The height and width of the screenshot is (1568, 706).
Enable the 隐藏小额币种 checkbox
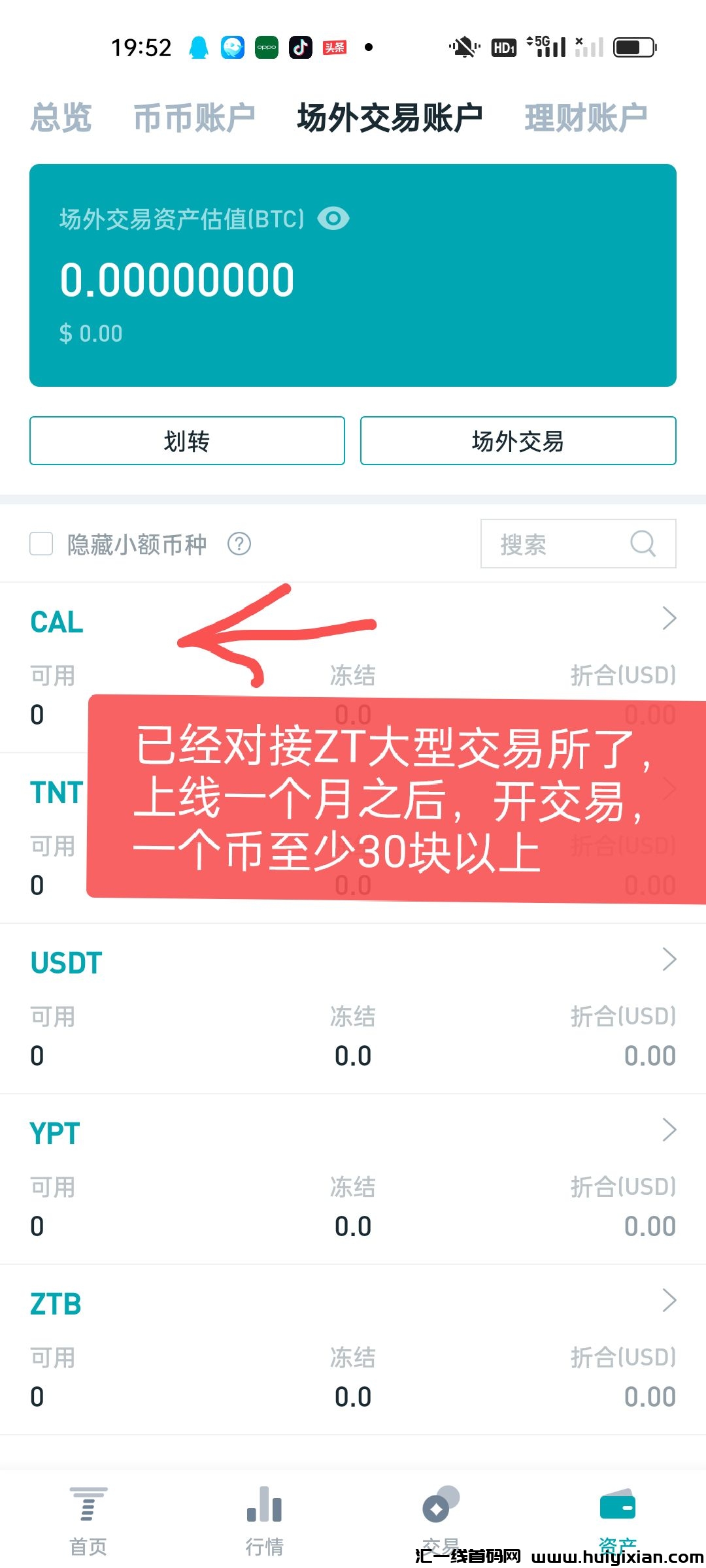coord(41,544)
